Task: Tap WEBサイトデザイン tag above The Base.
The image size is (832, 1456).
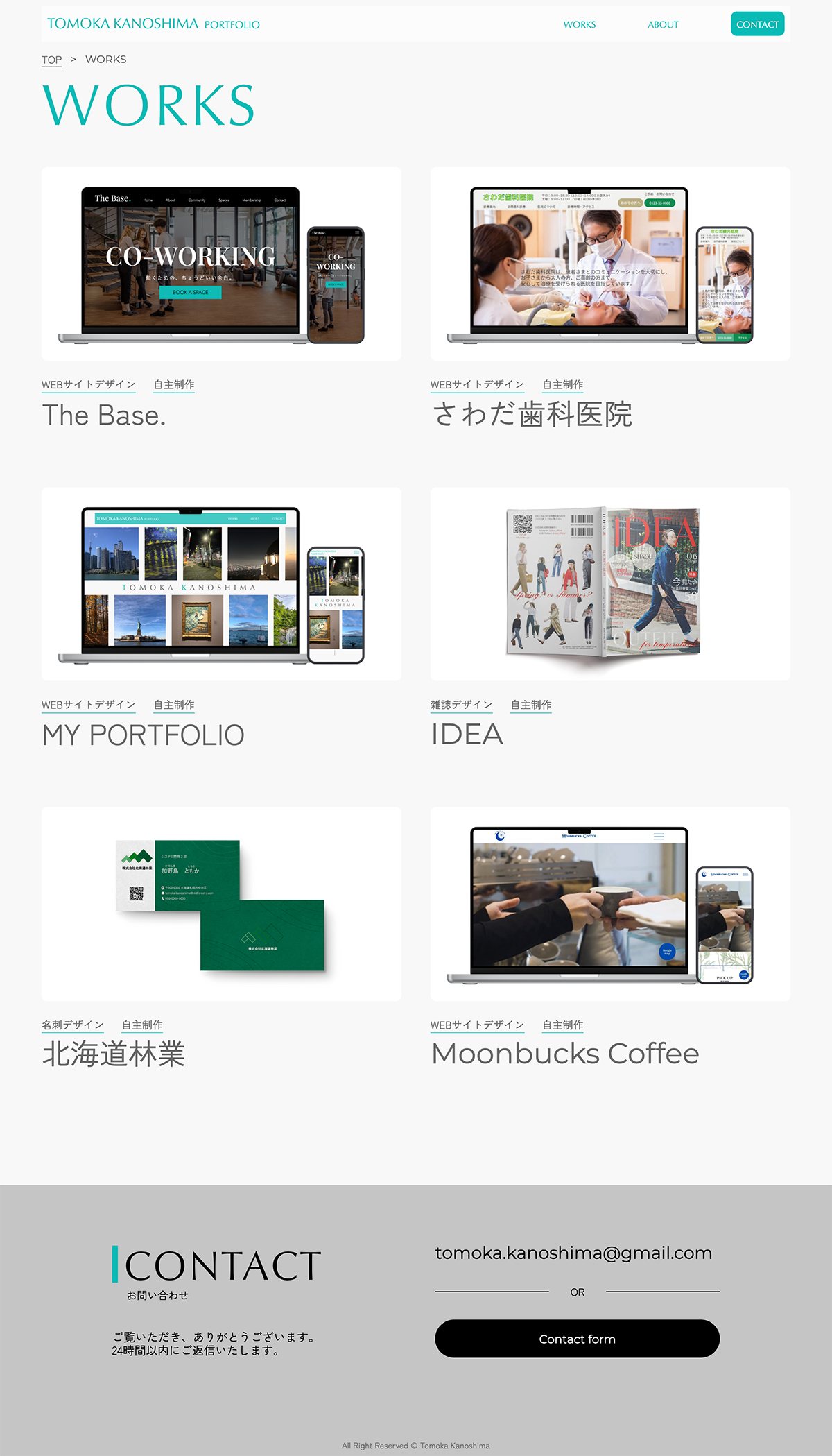Action: (x=88, y=384)
